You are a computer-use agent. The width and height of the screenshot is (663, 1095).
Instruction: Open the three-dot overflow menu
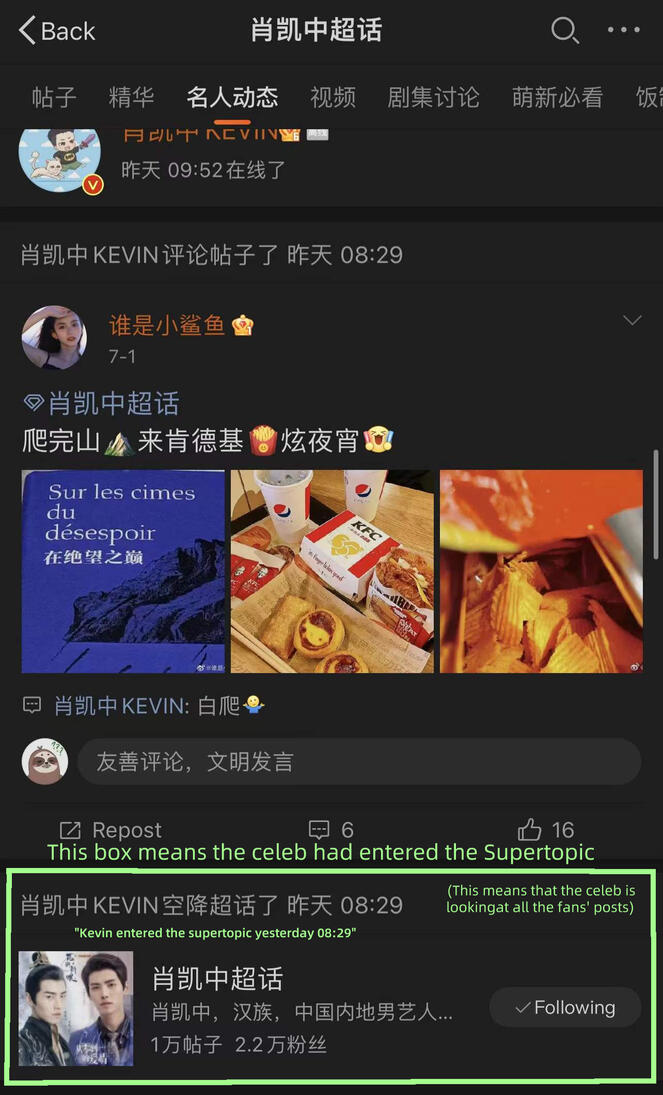coord(623,30)
